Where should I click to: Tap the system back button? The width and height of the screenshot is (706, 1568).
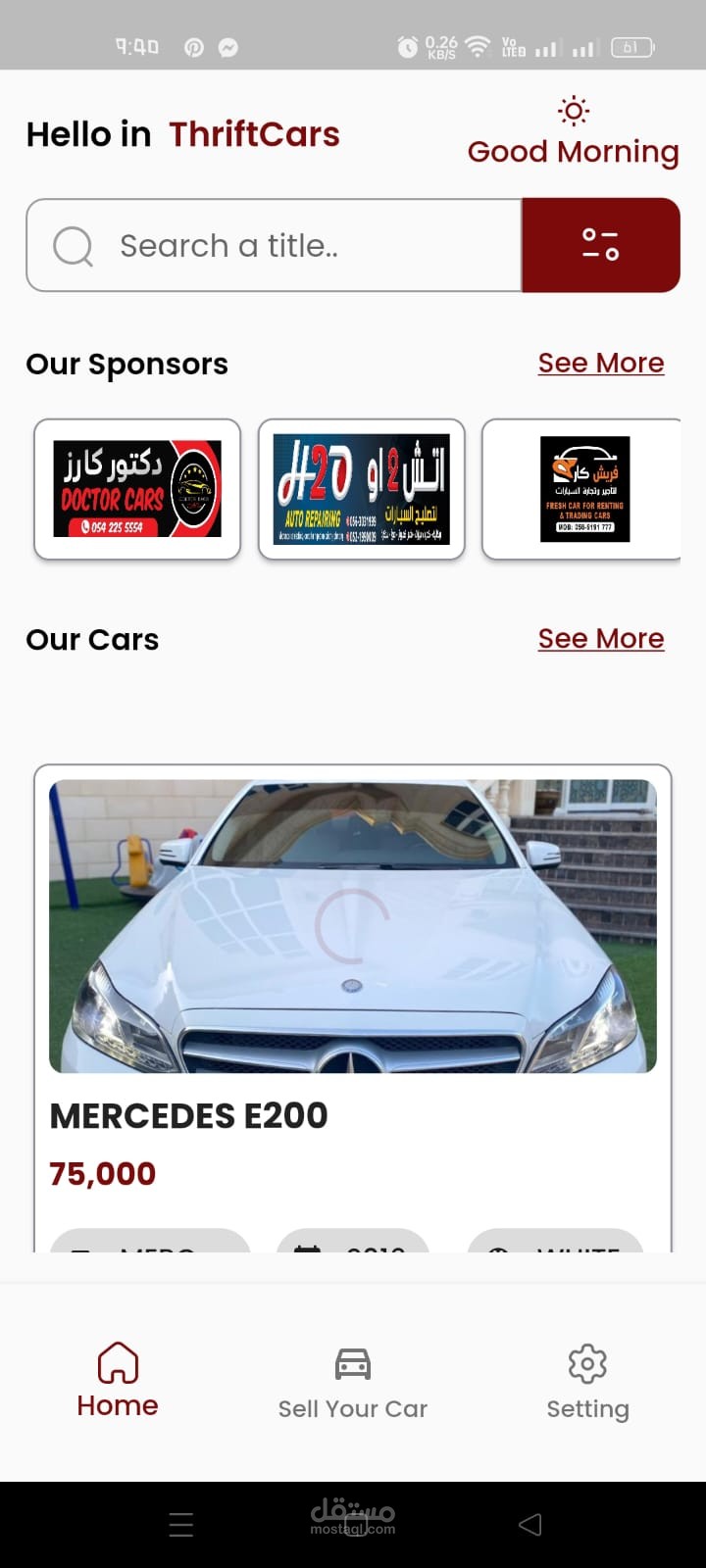click(529, 1524)
